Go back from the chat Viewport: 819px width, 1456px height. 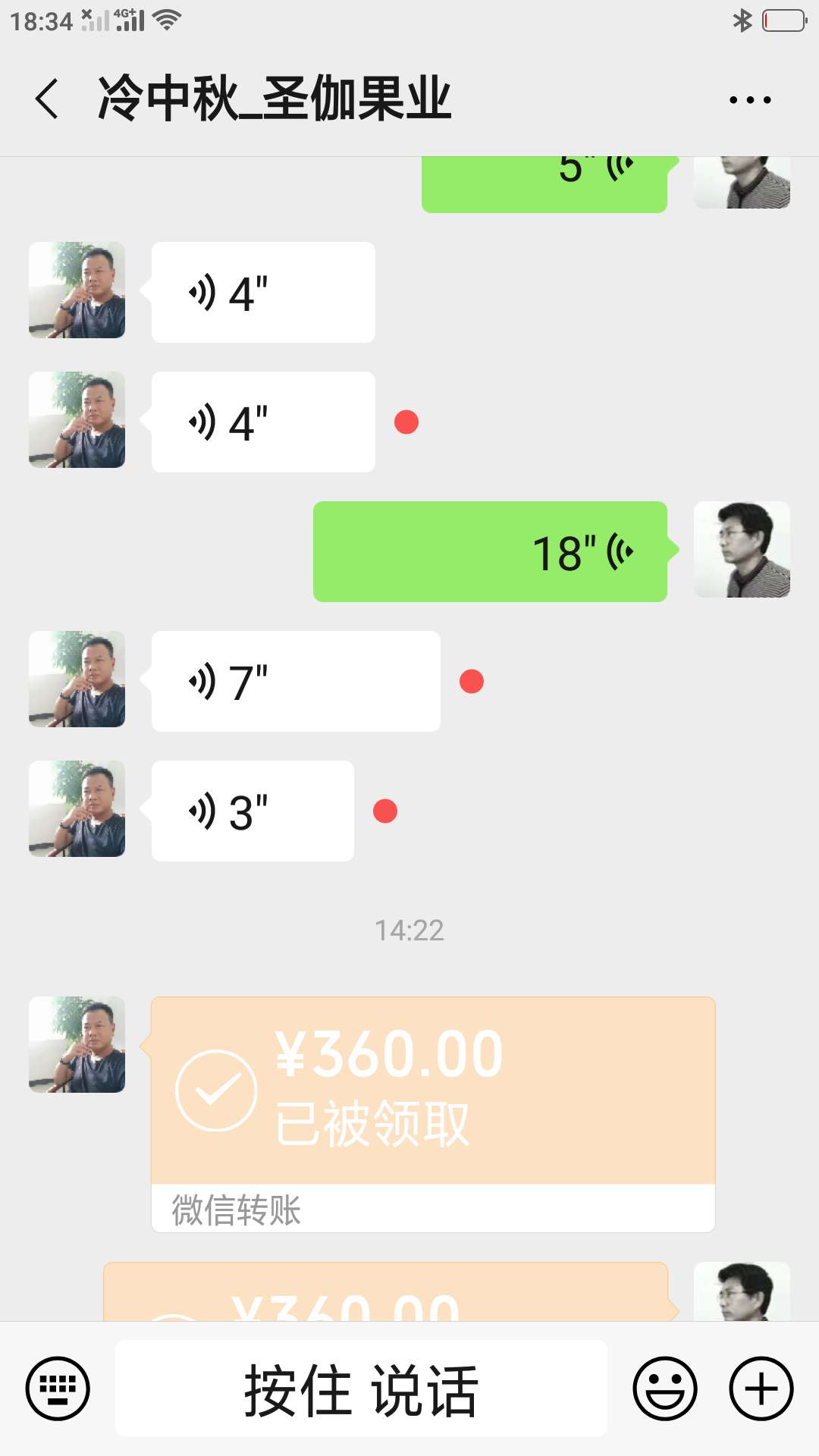[x=47, y=99]
